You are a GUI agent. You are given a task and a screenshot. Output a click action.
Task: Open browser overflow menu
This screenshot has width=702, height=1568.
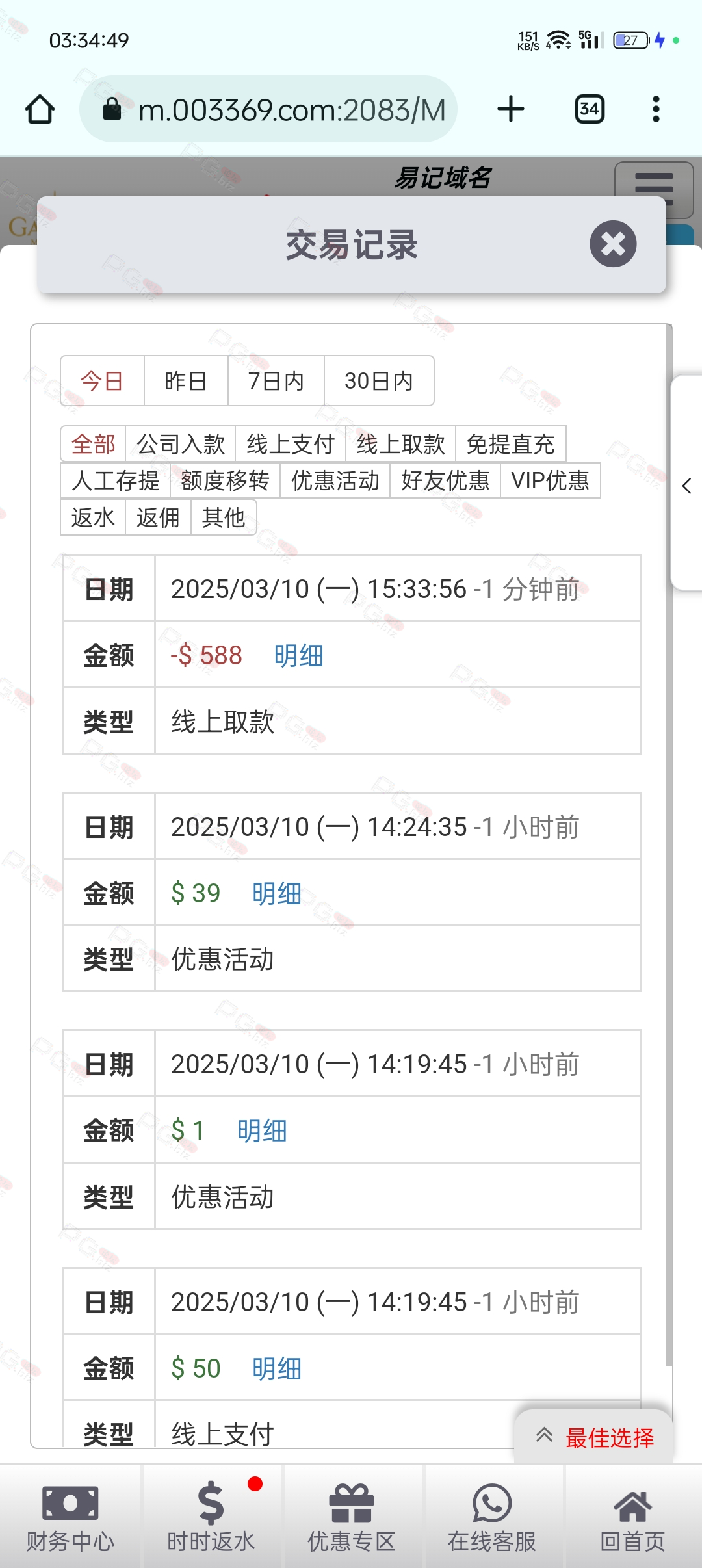tap(656, 109)
